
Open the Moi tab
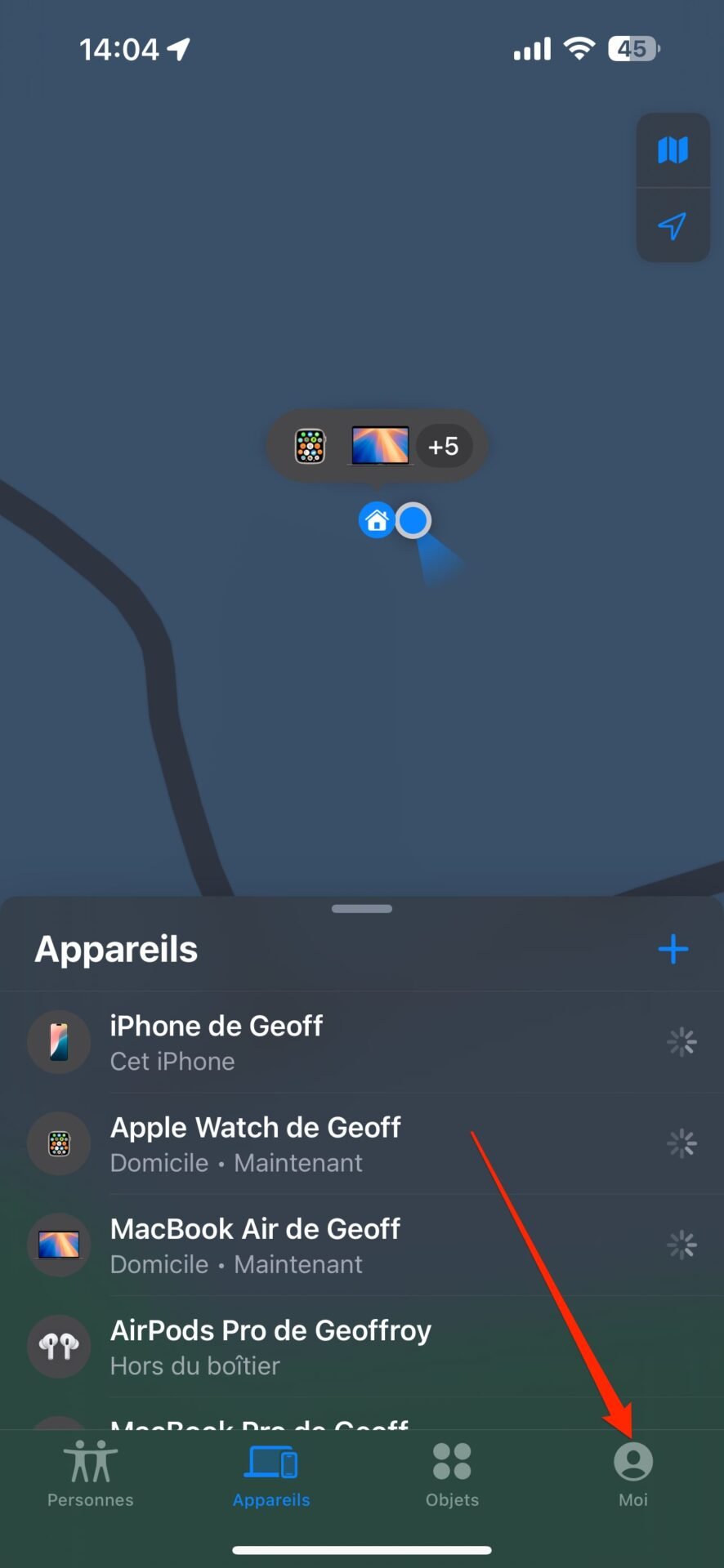point(633,1474)
